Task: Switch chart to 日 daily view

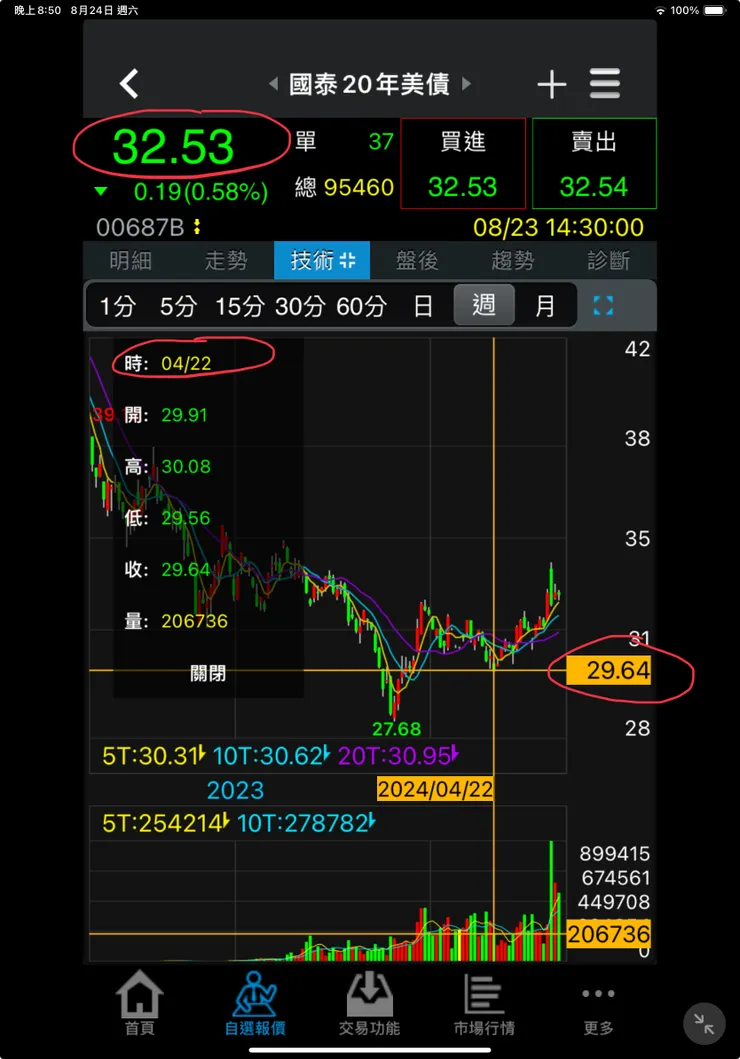Action: coord(424,306)
